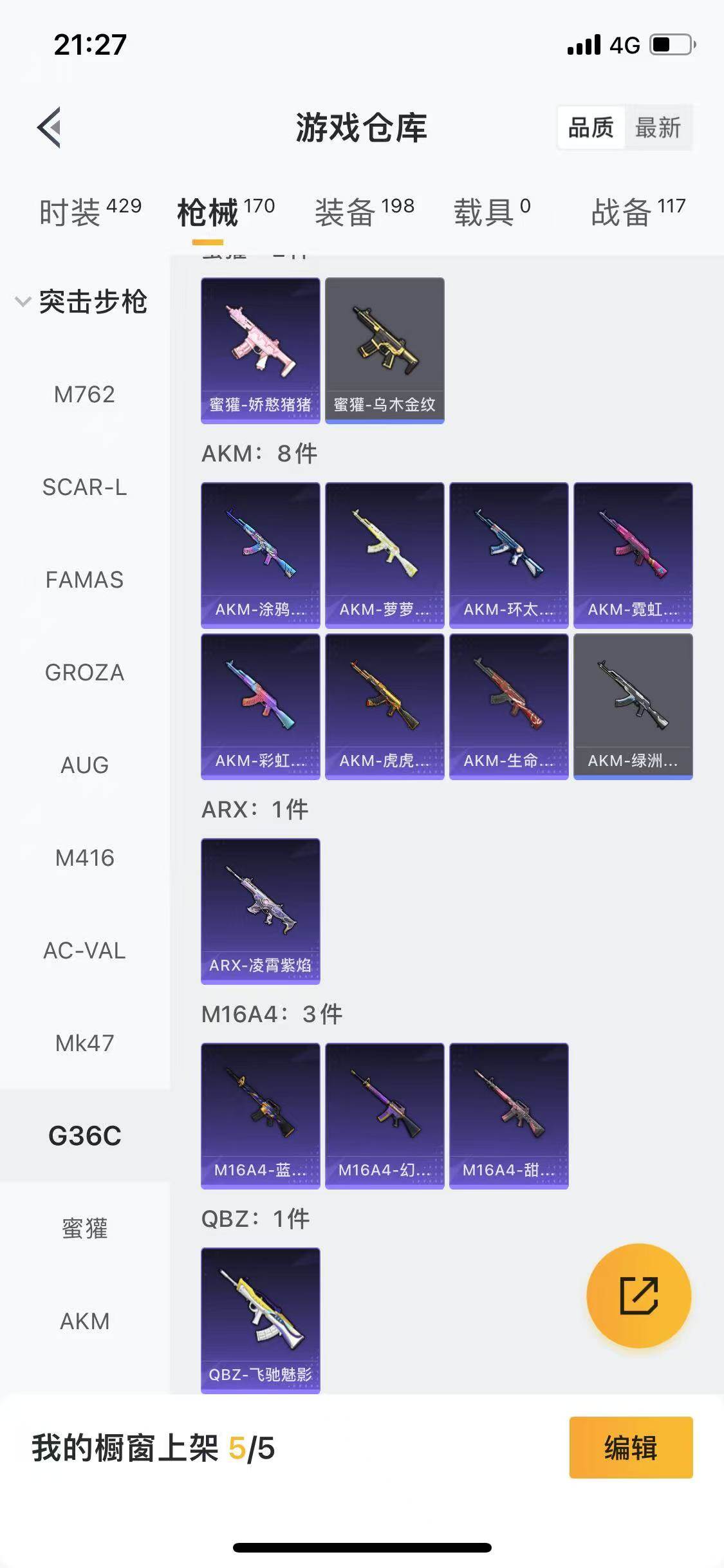
Task: Collapse the 突击步枪 category
Action: [x=82, y=302]
